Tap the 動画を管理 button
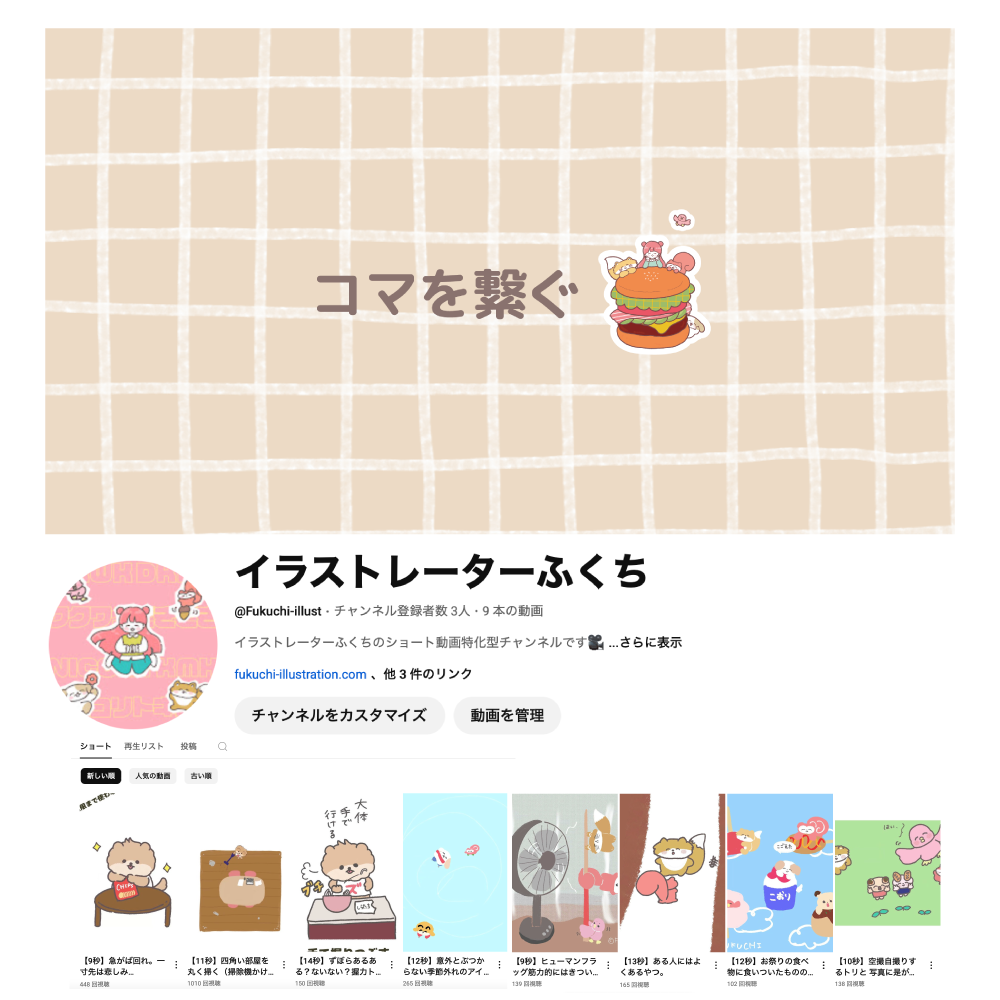Viewport: 1000px width, 1000px height. click(x=507, y=715)
